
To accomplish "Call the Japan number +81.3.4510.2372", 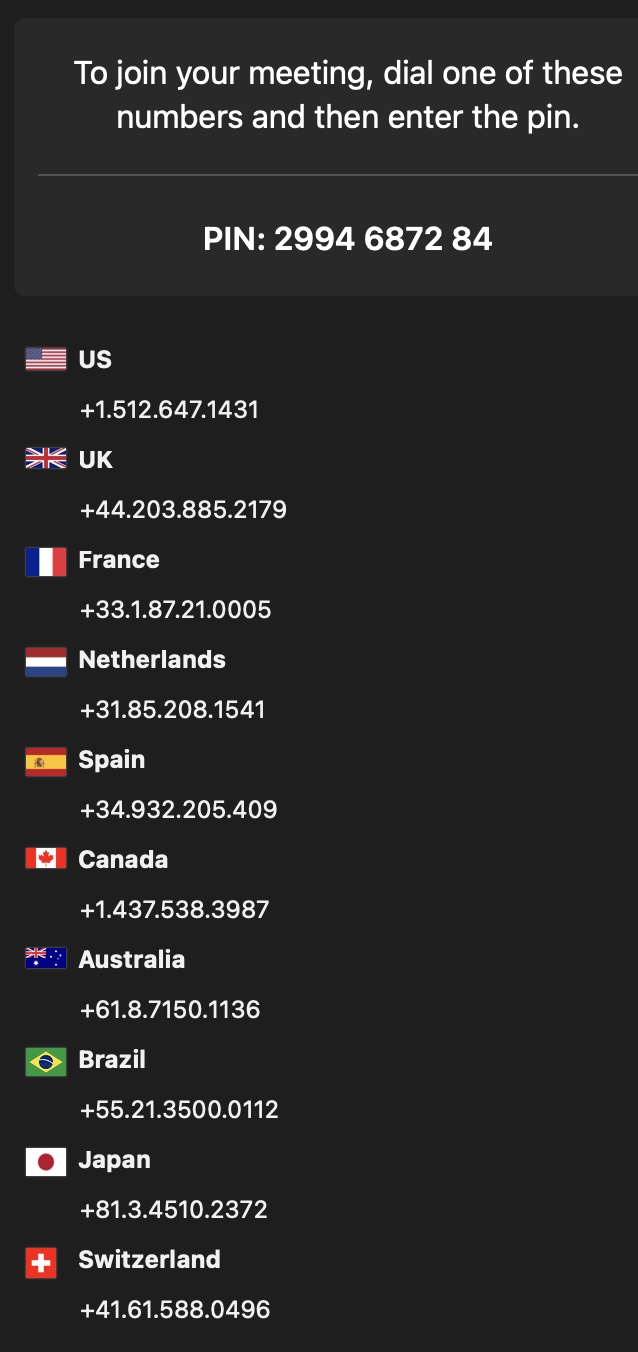I will 174,1210.
